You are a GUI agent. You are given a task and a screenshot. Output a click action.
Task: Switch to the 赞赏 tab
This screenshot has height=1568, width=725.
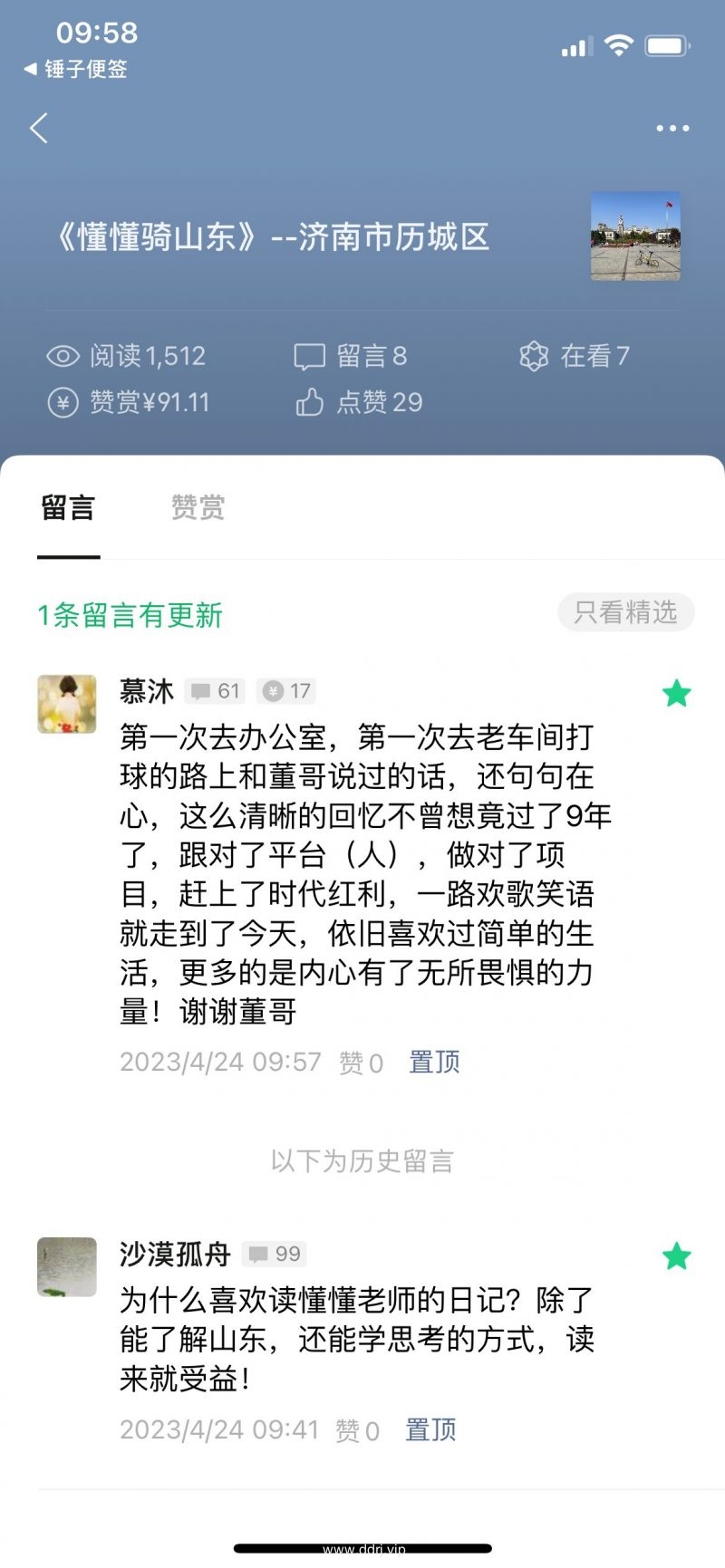coord(198,507)
